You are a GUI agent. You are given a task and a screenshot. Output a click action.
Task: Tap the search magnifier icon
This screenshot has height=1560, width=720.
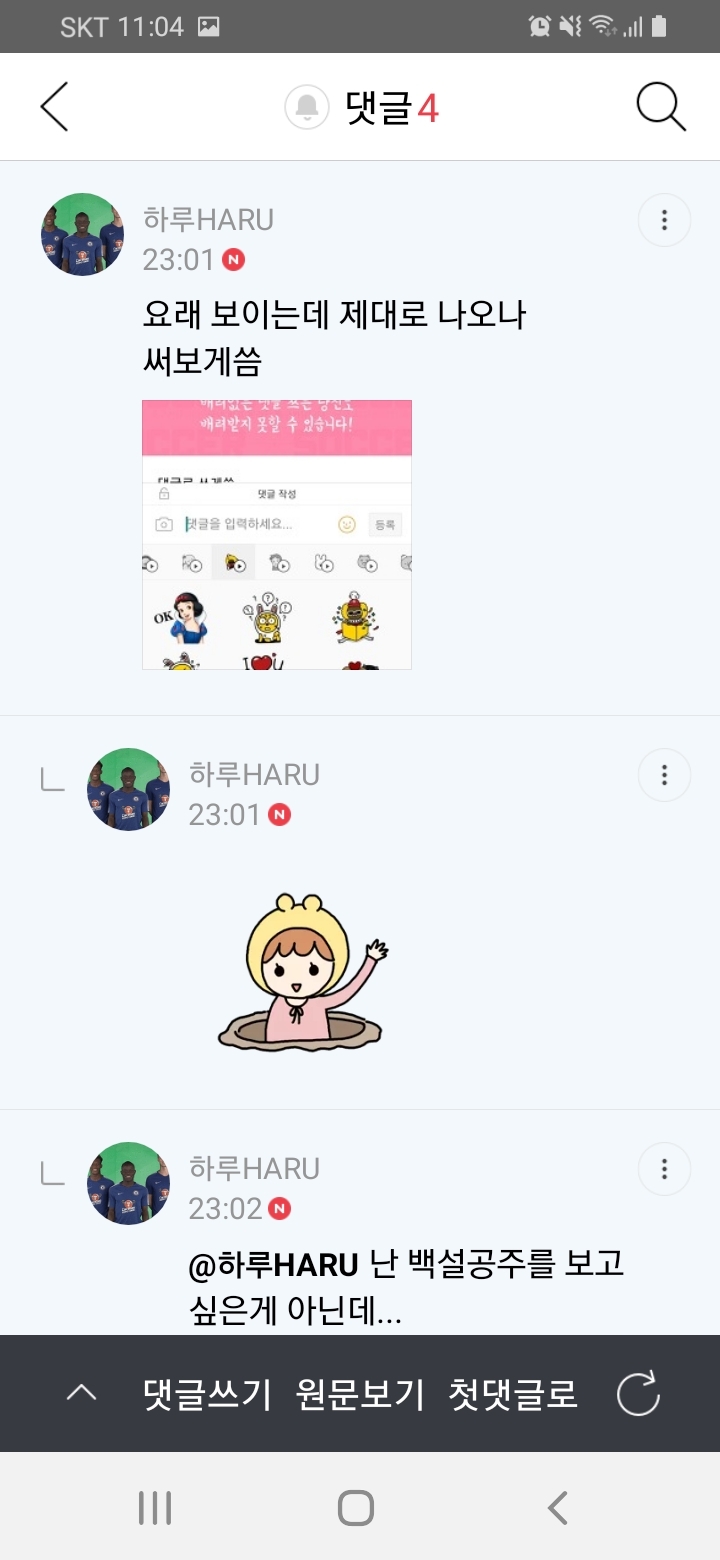pyautogui.click(x=658, y=106)
